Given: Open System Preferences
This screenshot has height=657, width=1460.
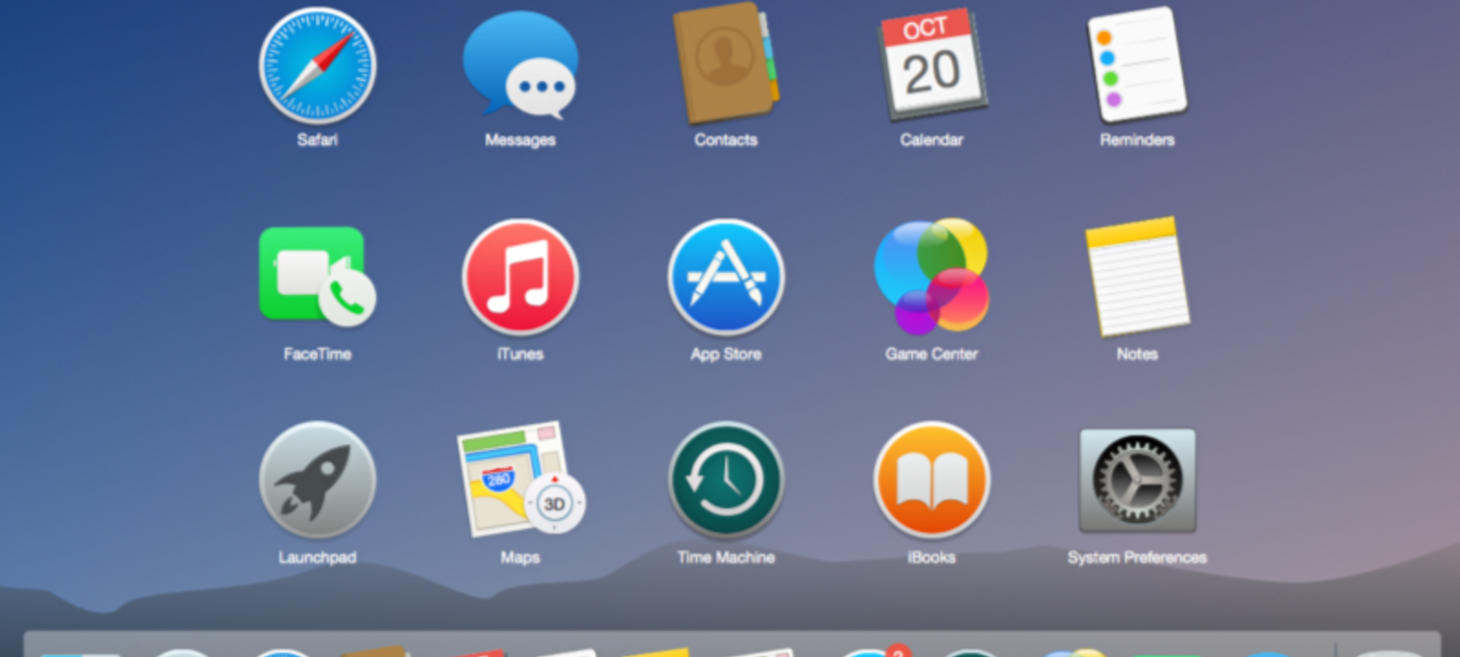Looking at the screenshot, I should pos(1137,480).
